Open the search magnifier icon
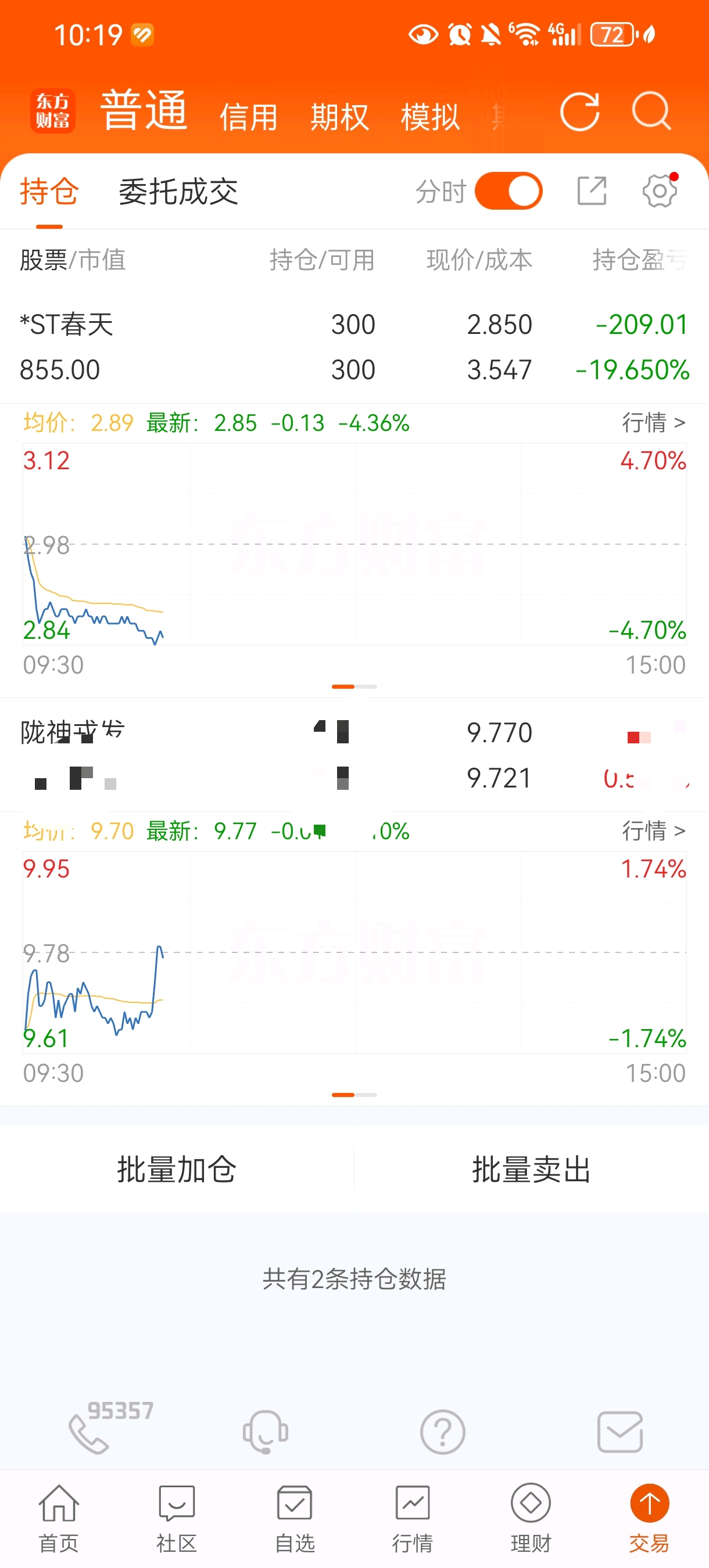This screenshot has height=1568, width=709. (651, 112)
